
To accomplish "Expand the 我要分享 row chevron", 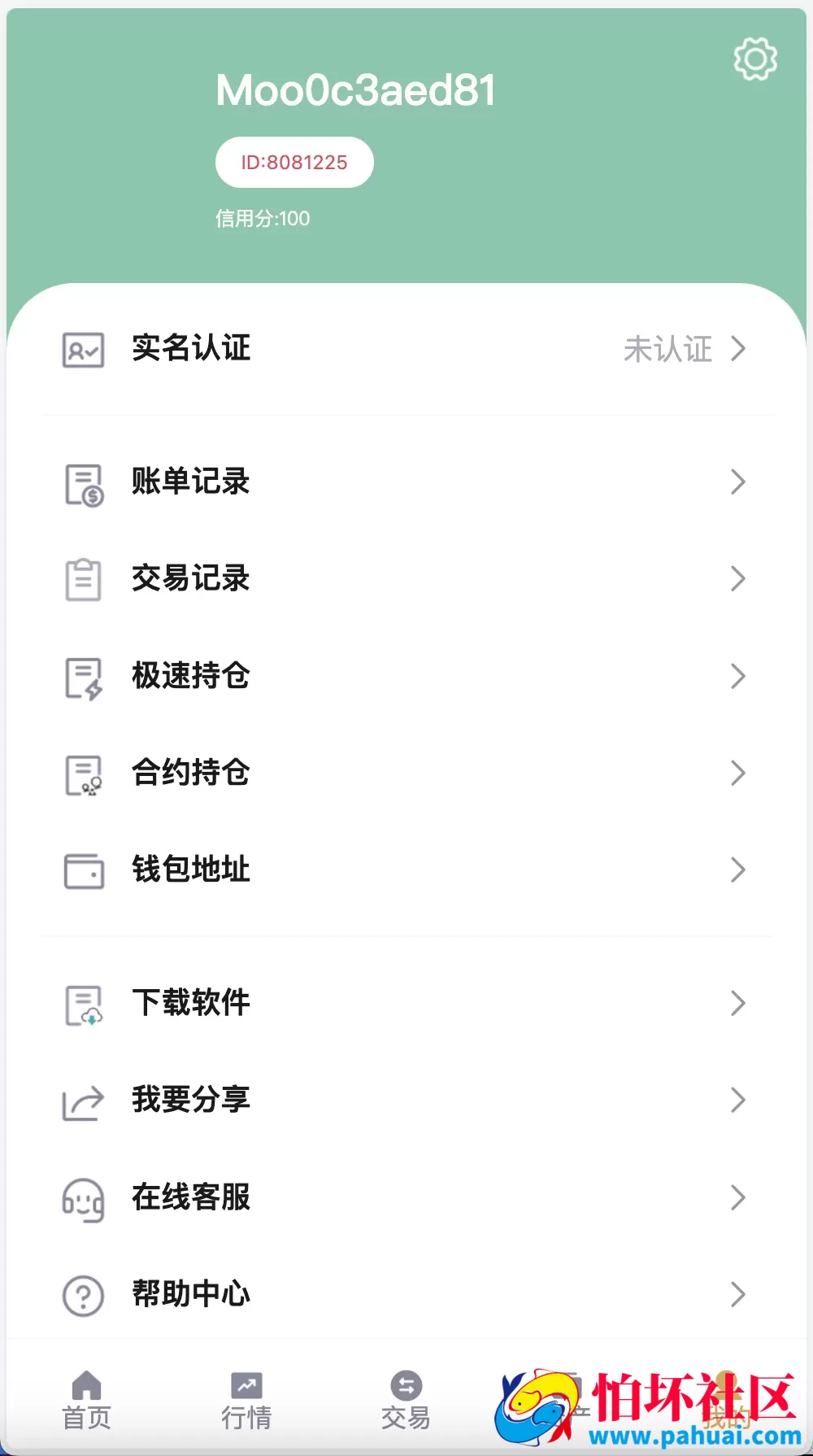I will coord(739,1101).
